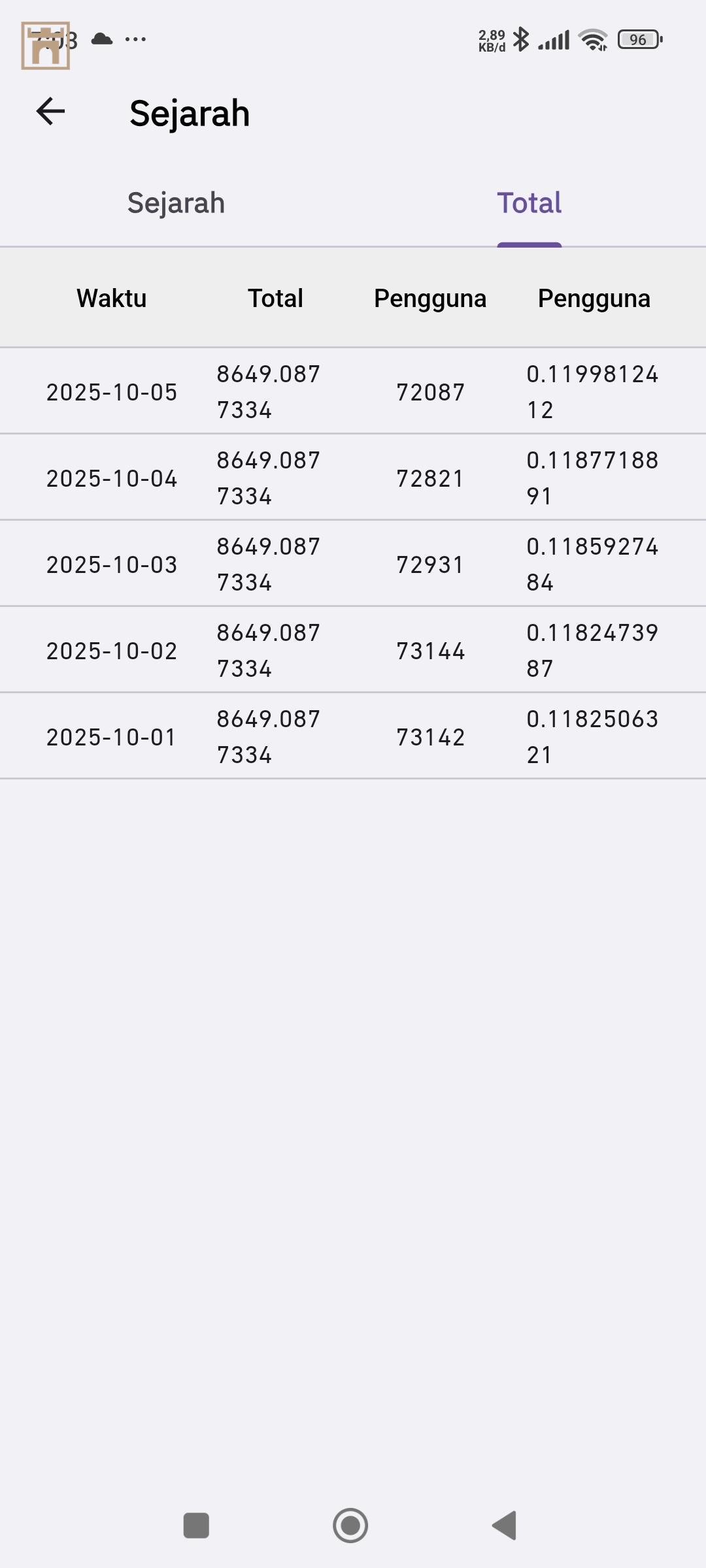Tap the system home button
Image resolution: width=706 pixels, height=1568 pixels.
(350, 1526)
